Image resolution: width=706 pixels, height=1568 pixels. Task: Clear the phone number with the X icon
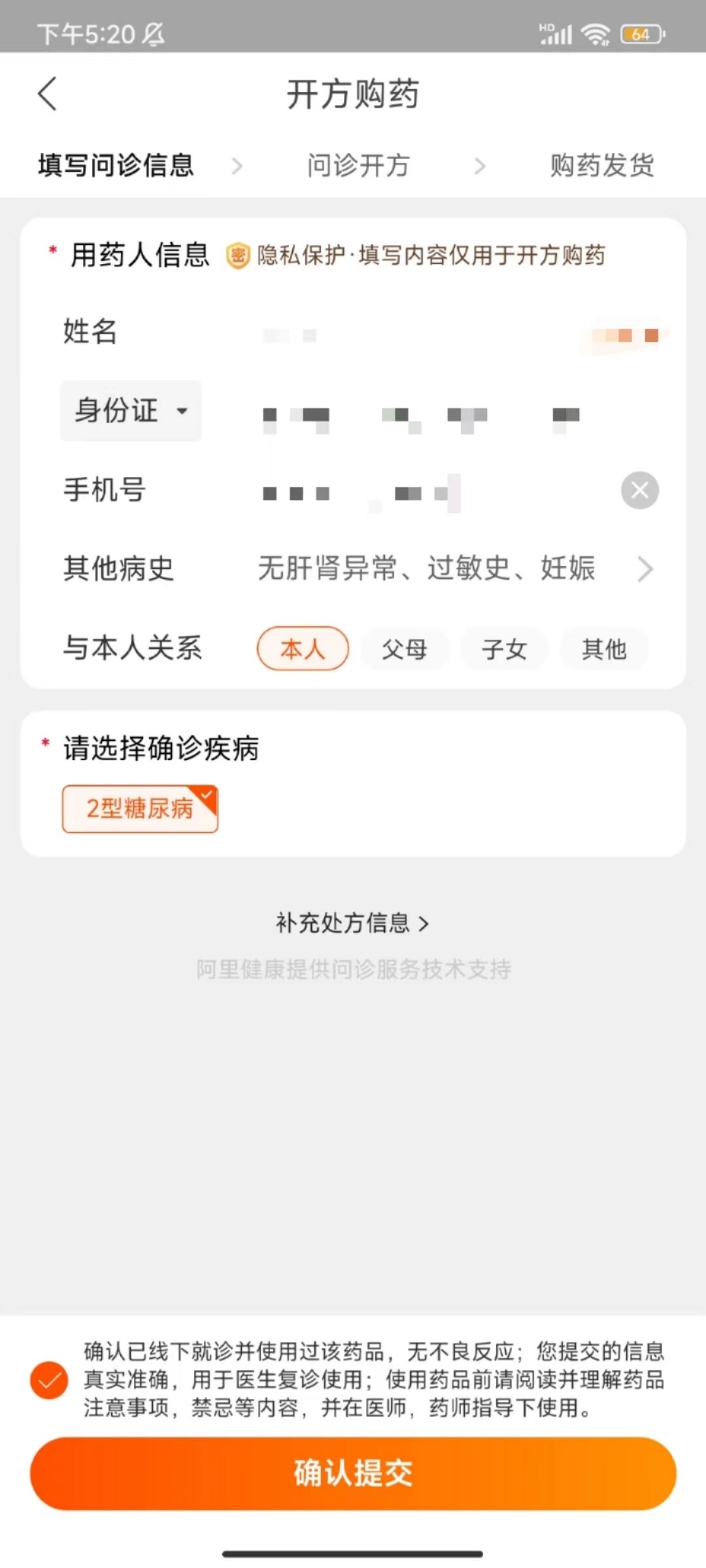pos(639,490)
